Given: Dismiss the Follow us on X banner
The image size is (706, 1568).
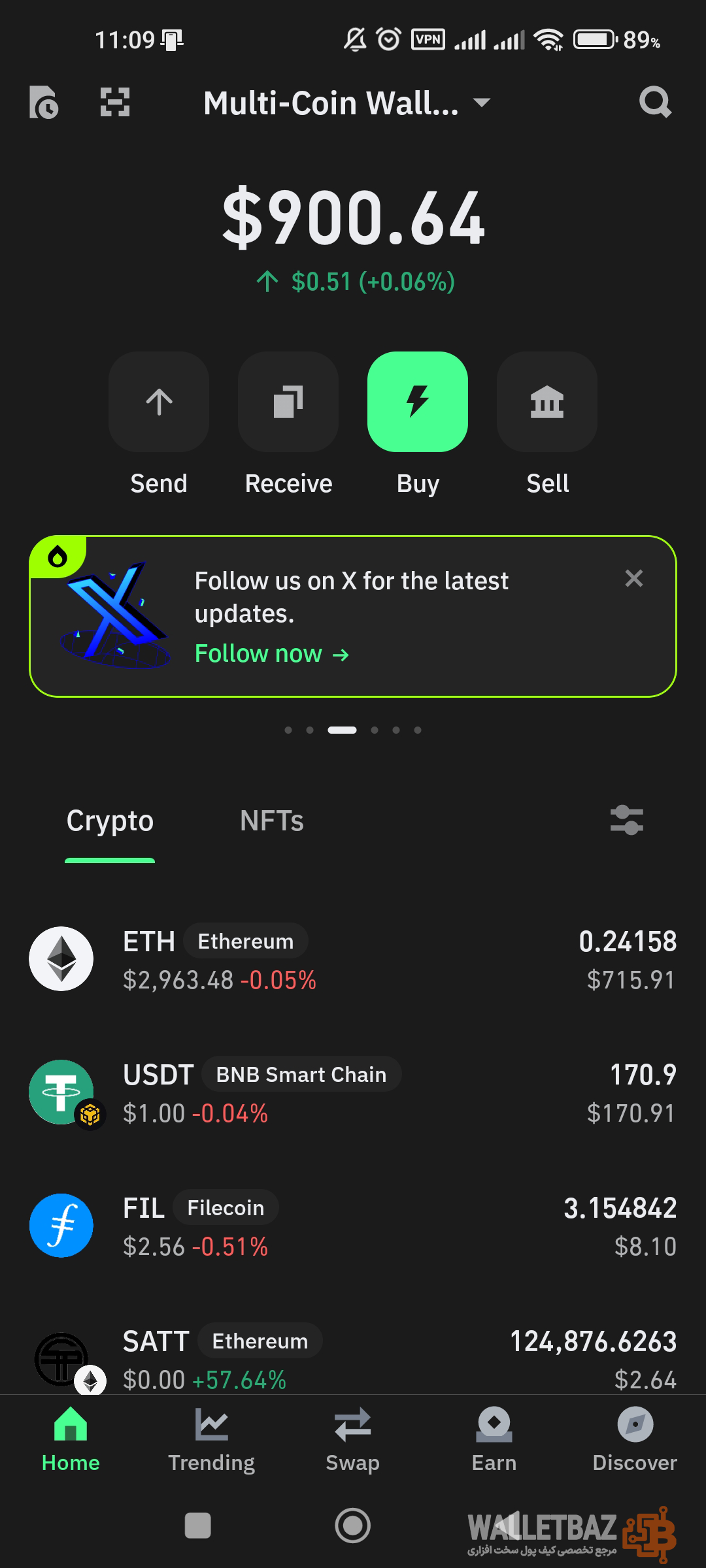Looking at the screenshot, I should coord(634,578).
